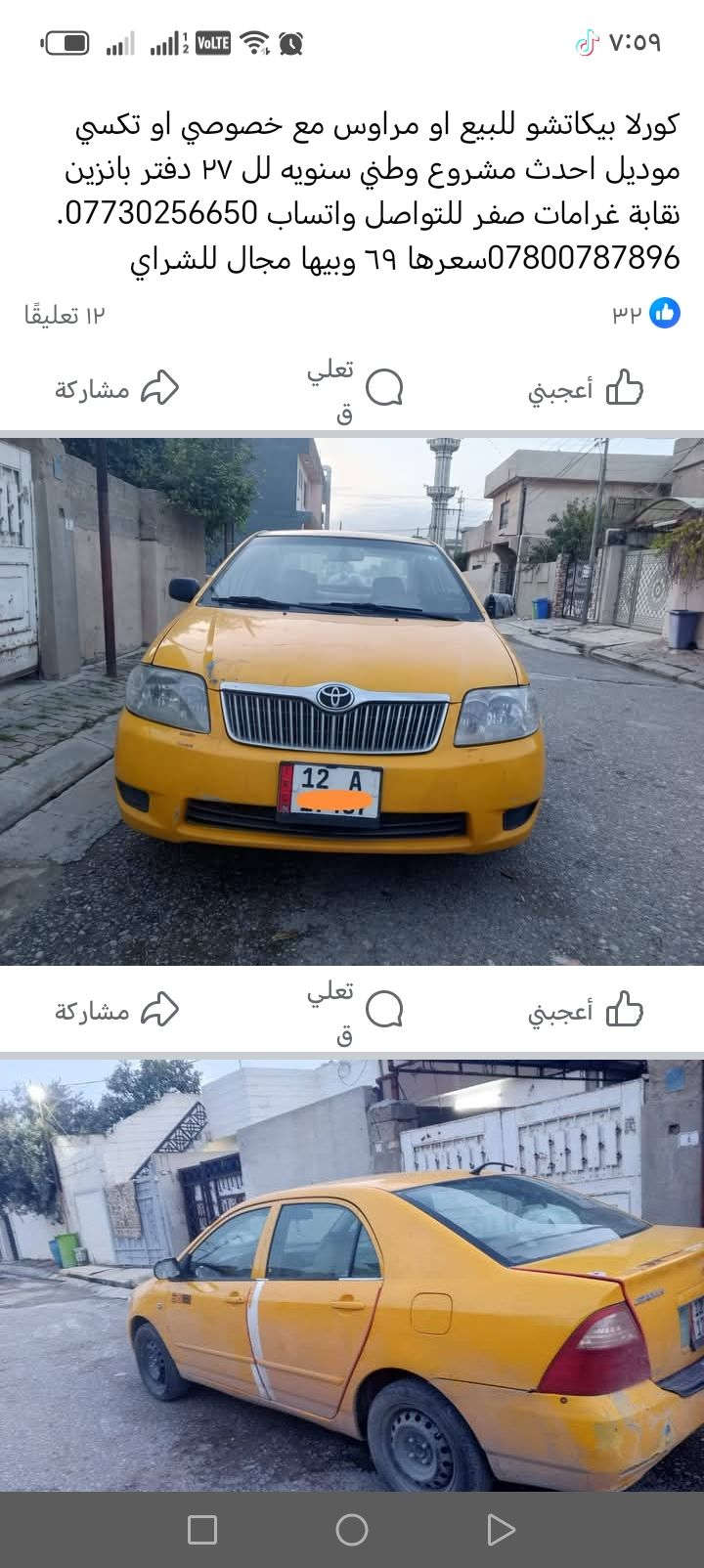Open the side-view photo of the yellow taxi
The width and height of the screenshot is (704, 1568).
point(352,1276)
